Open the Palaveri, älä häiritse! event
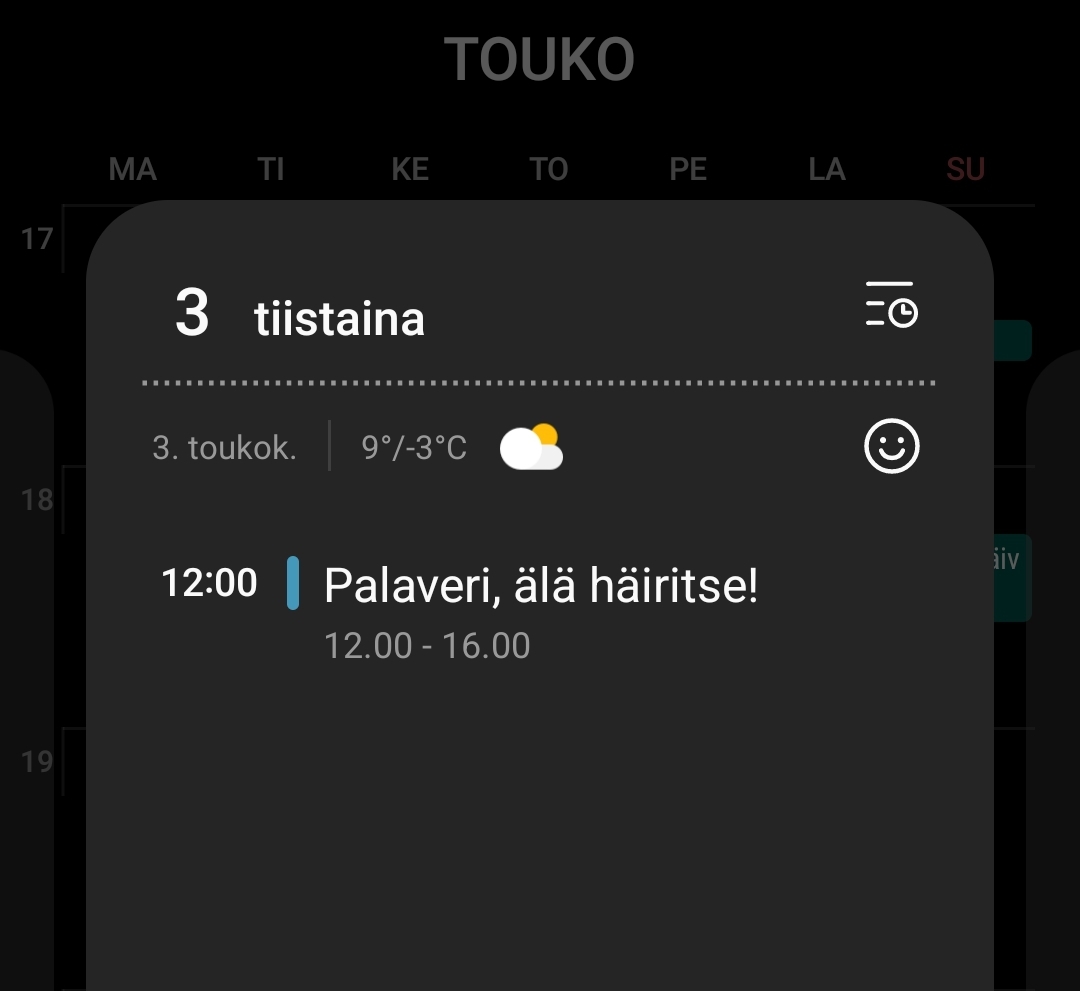Viewport: 1080px width, 991px height. click(x=540, y=586)
